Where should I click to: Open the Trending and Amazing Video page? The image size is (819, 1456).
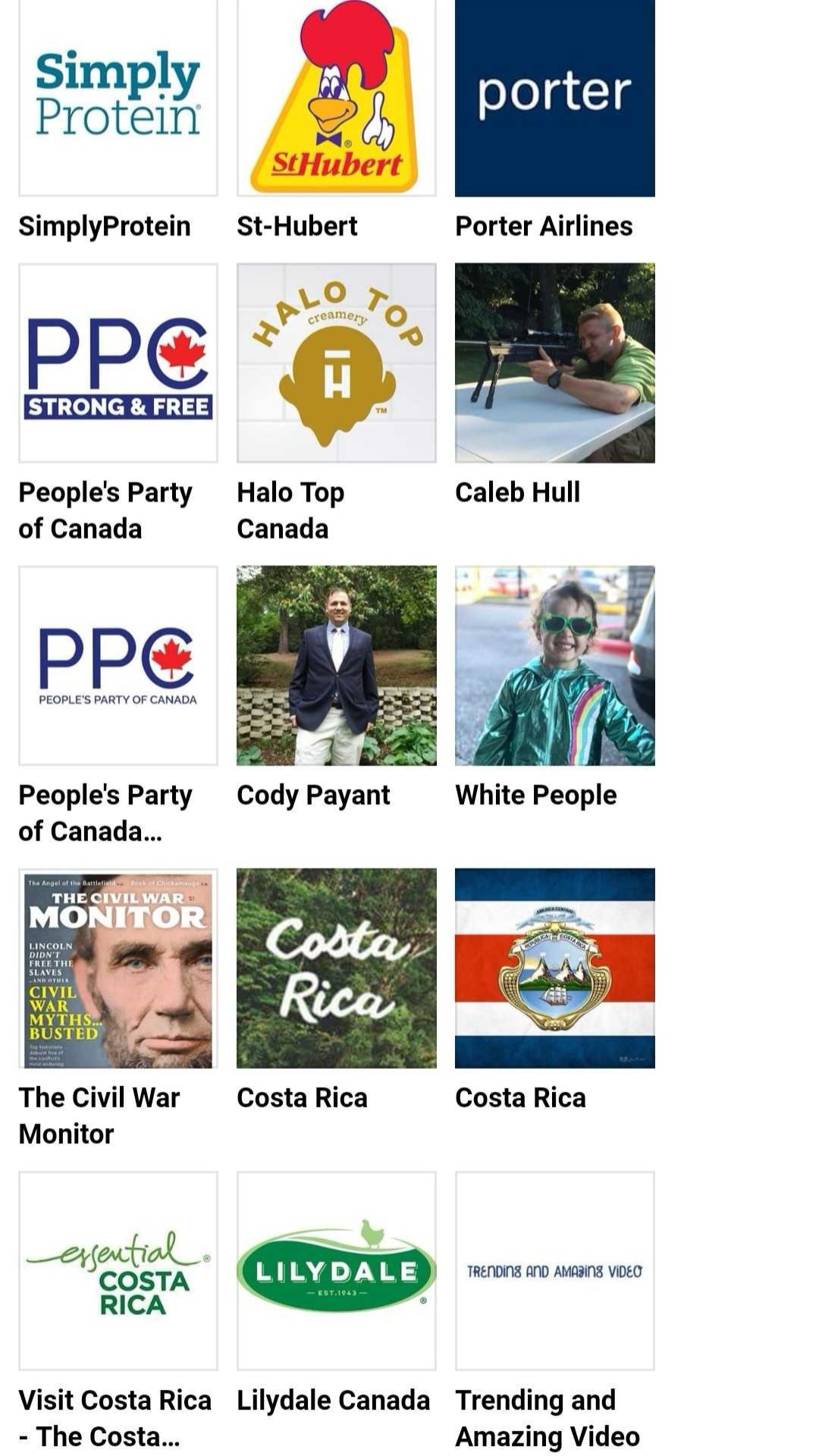click(554, 1270)
